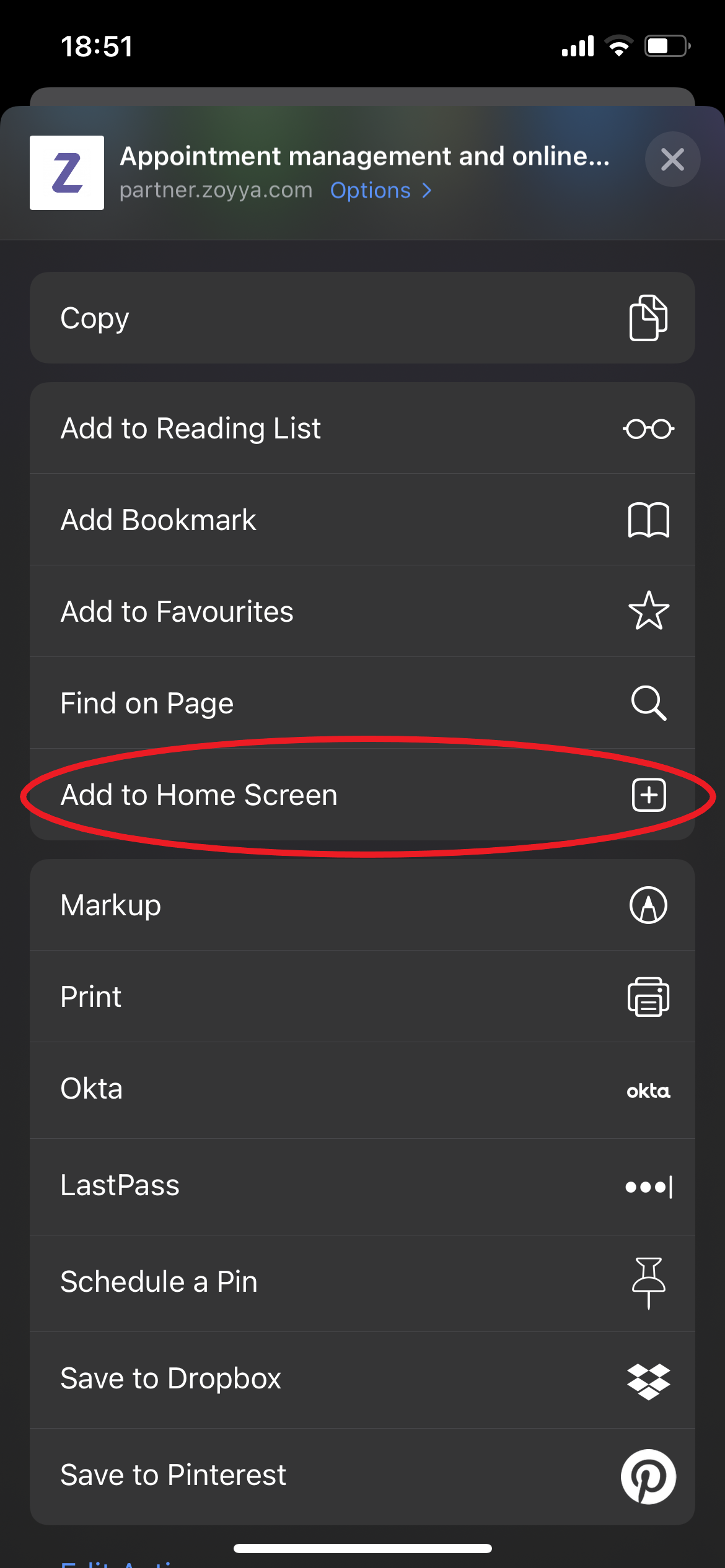Choose Schedule a Pin
The image size is (725, 1568).
pyautogui.click(x=362, y=1283)
